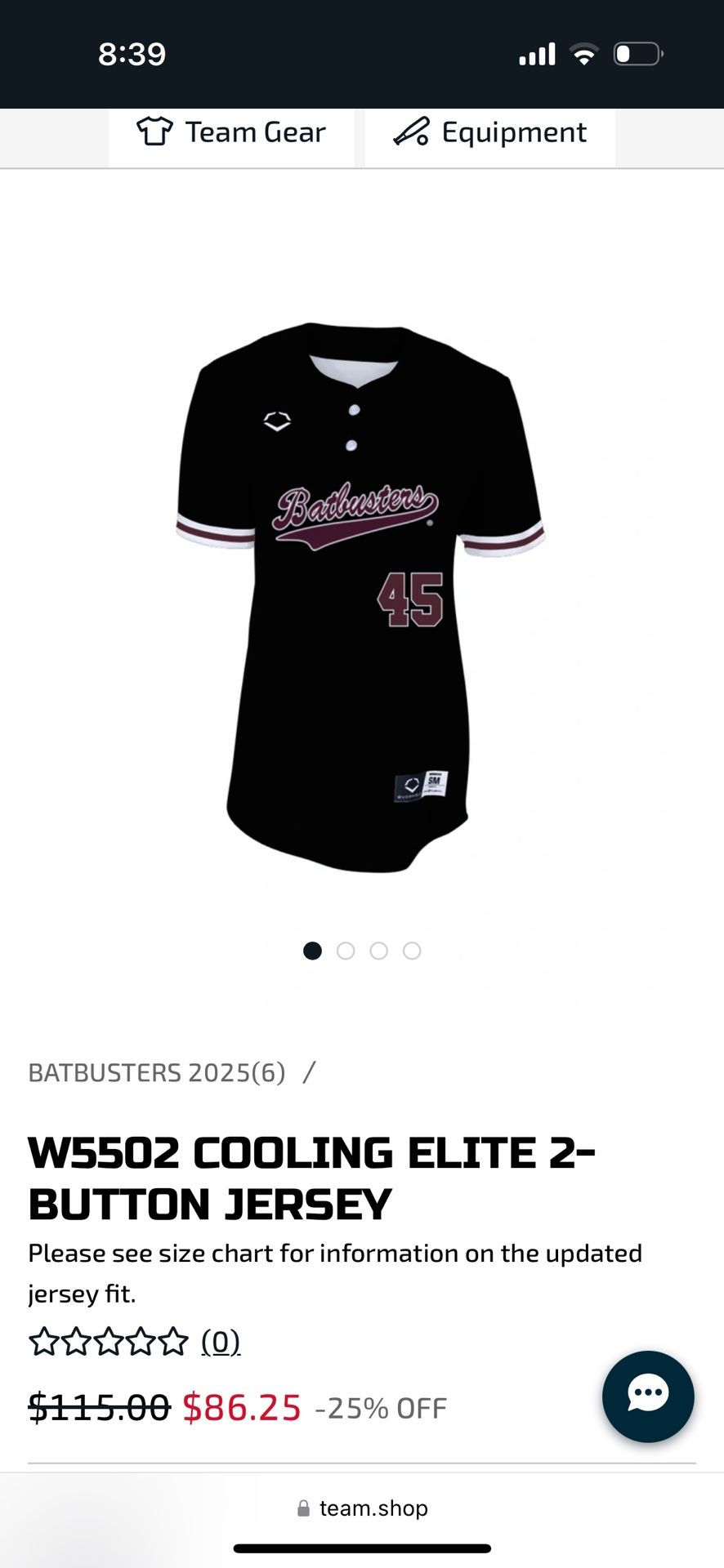This screenshot has height=1568, width=724.
Task: Navigate to BATBUSTERS 2025(6) breadcrumb
Action: coord(155,1072)
